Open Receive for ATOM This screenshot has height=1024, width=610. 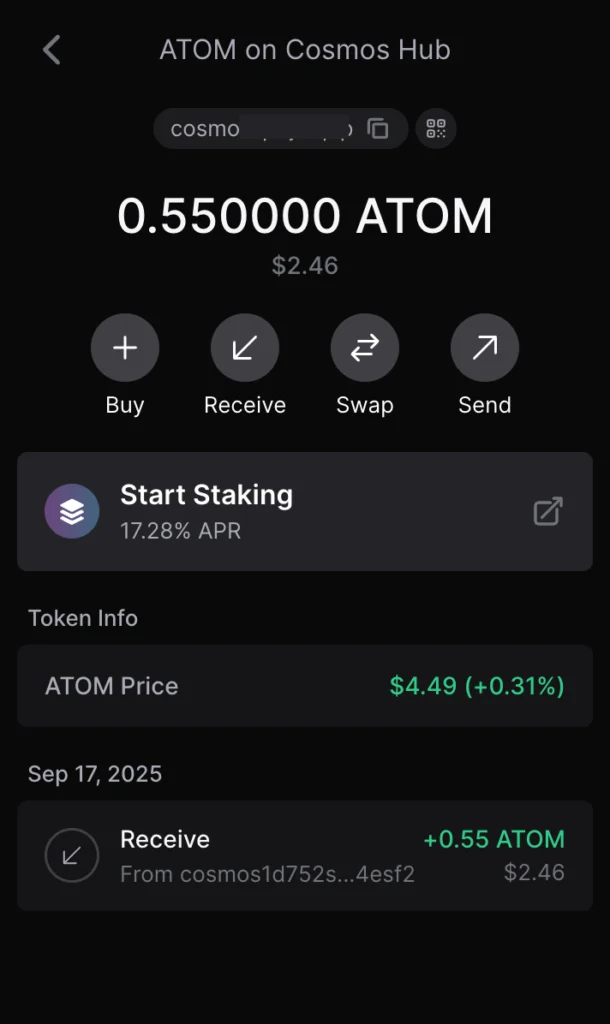click(x=245, y=348)
